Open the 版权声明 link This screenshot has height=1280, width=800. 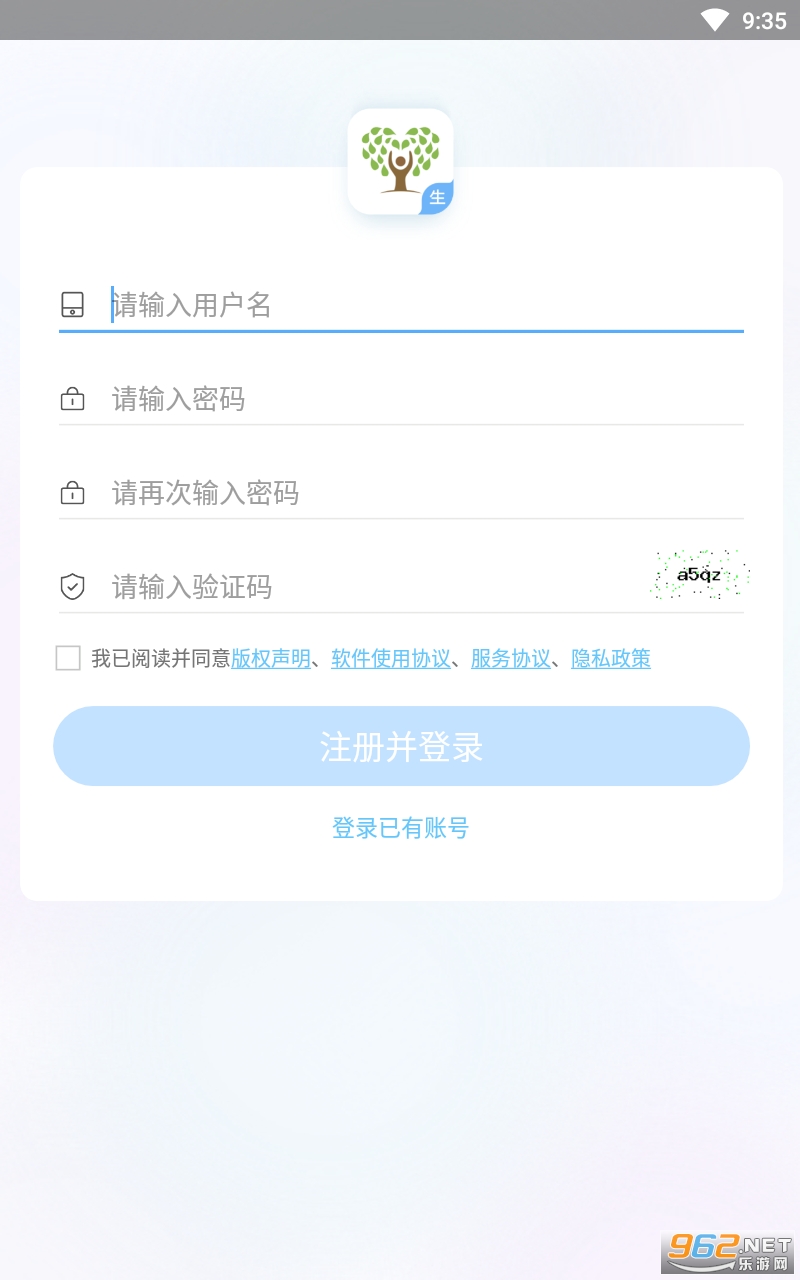271,658
